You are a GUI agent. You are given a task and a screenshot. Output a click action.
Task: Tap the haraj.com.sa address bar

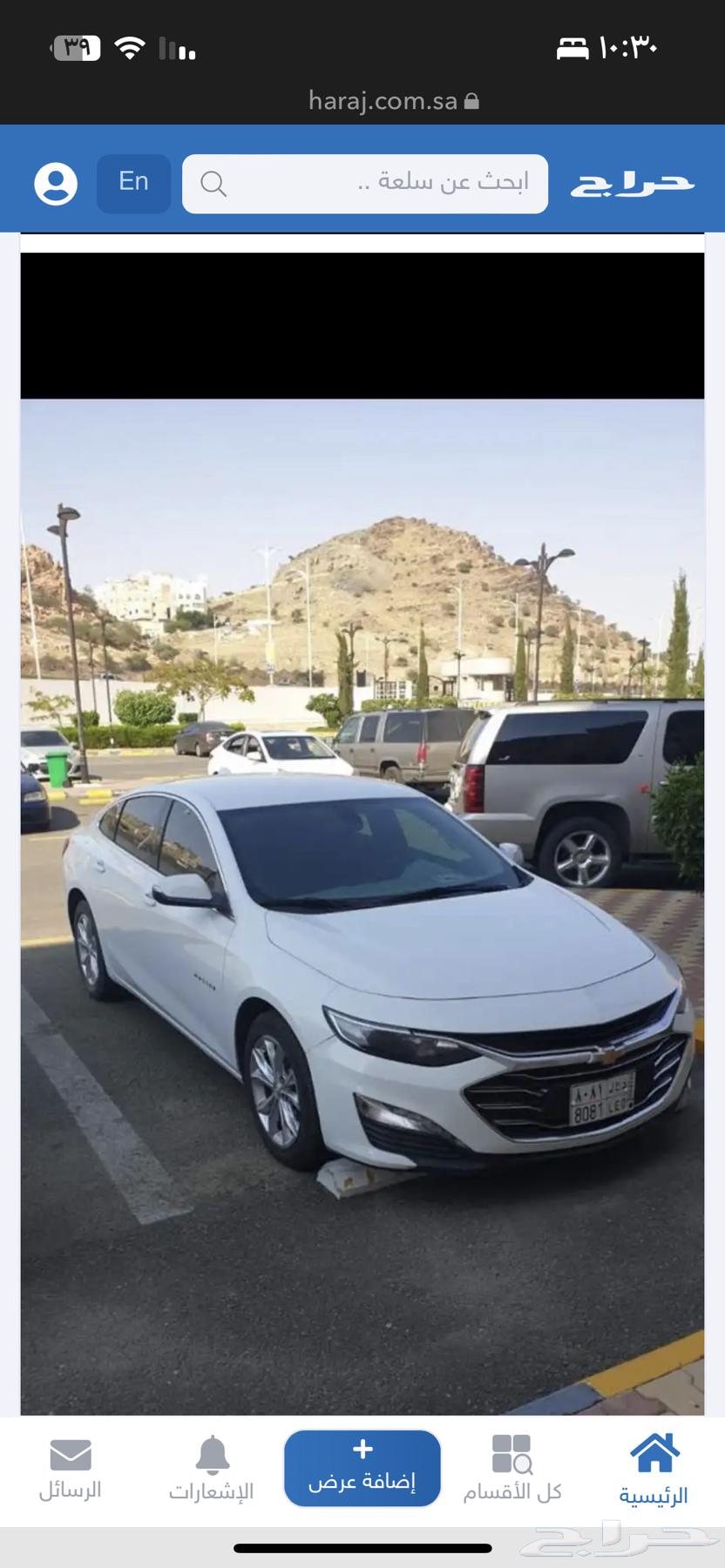click(x=392, y=101)
